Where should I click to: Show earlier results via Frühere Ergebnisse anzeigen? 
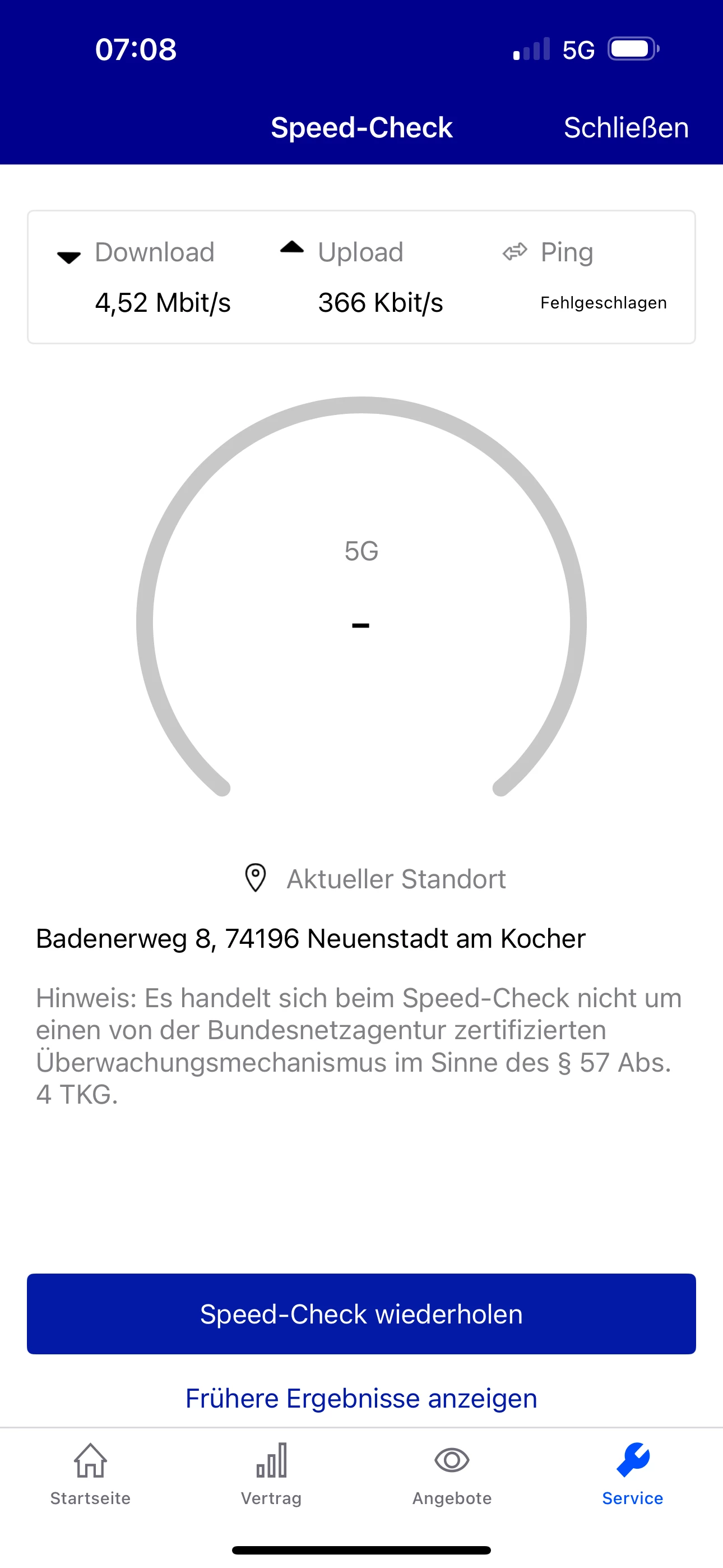click(x=361, y=1398)
